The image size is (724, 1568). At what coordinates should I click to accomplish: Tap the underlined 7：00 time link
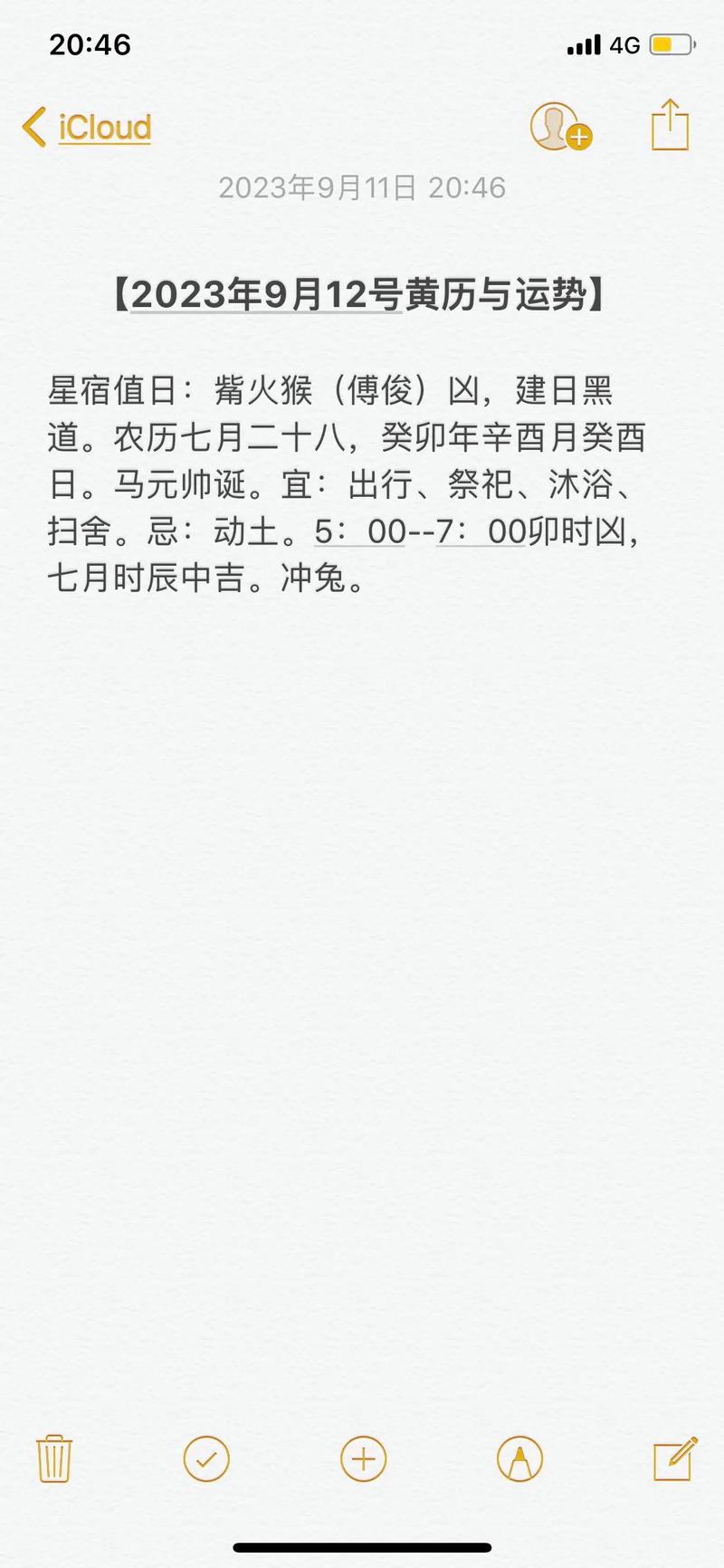coord(481,532)
